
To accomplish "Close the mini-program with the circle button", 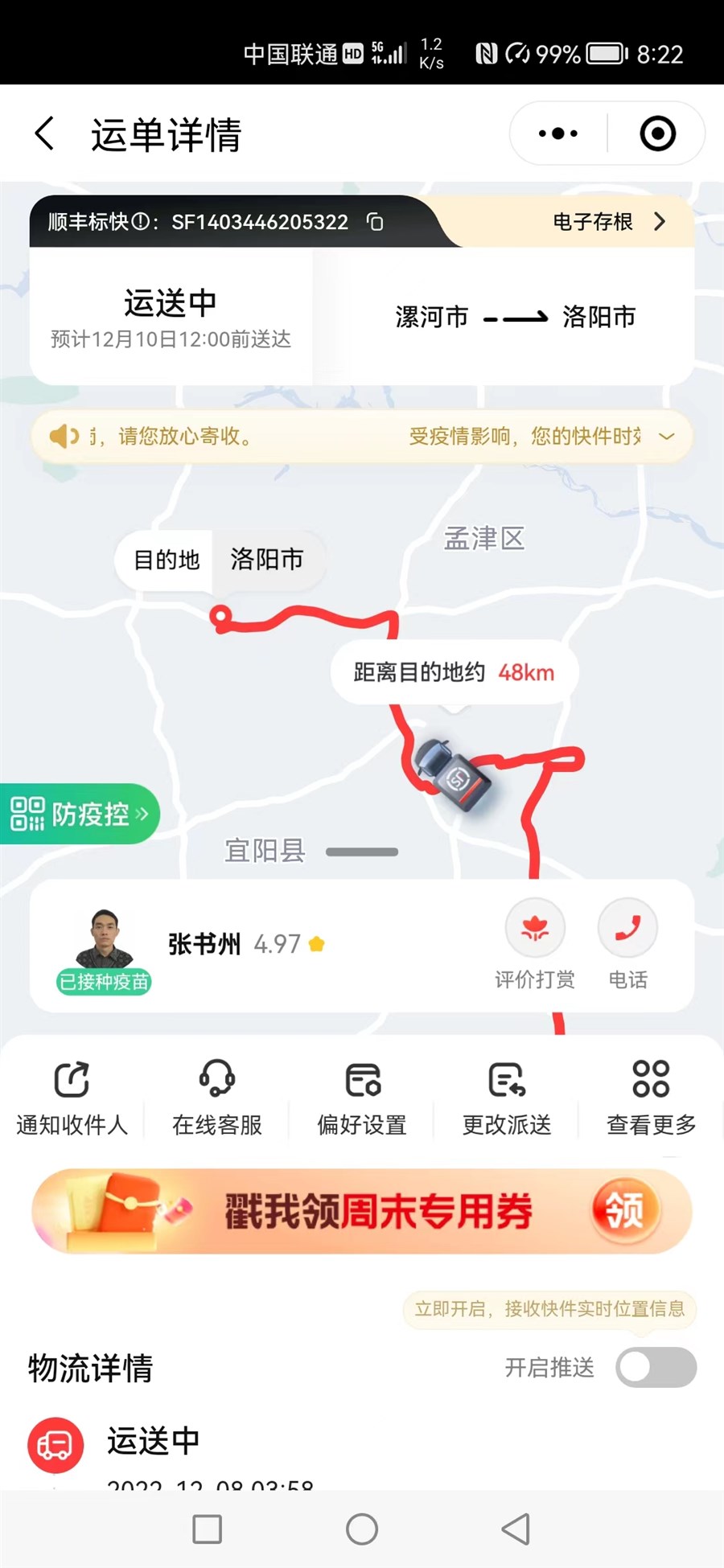I will click(x=657, y=133).
